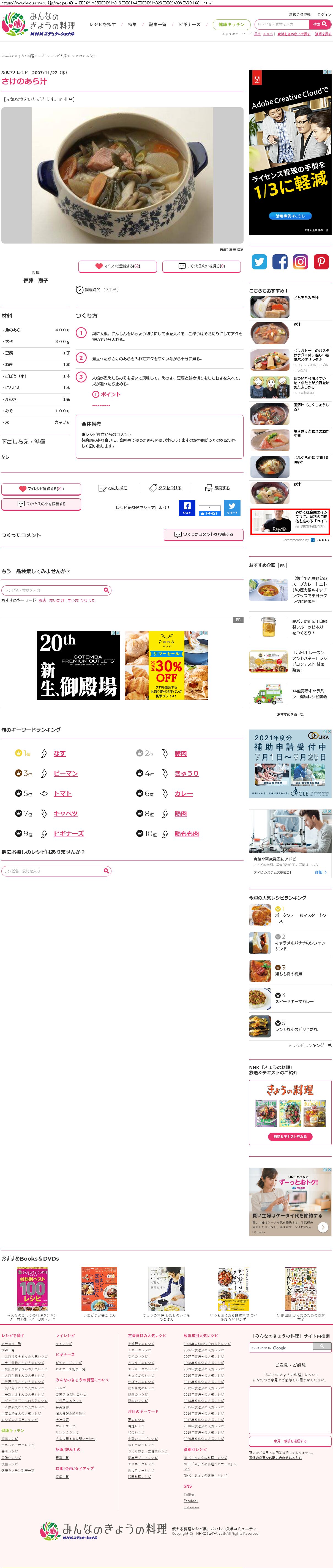Tweet this recipe with ツイート button

(232, 508)
